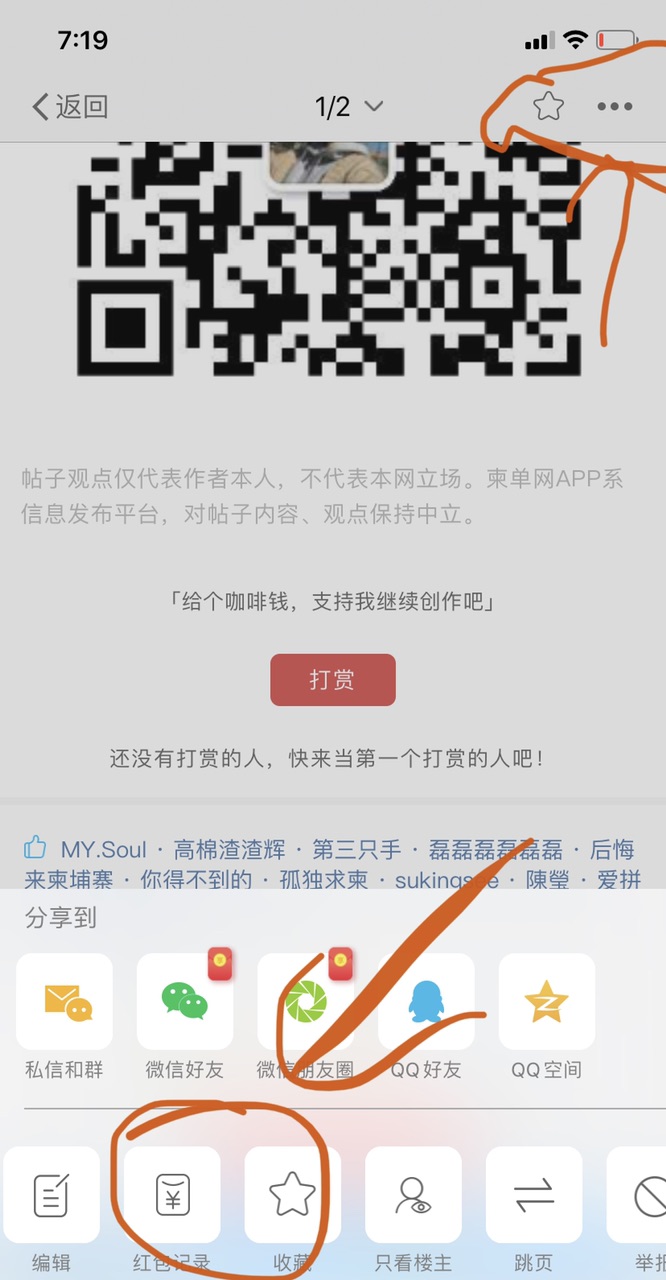Share to 微信好友

[x=185, y=1002]
